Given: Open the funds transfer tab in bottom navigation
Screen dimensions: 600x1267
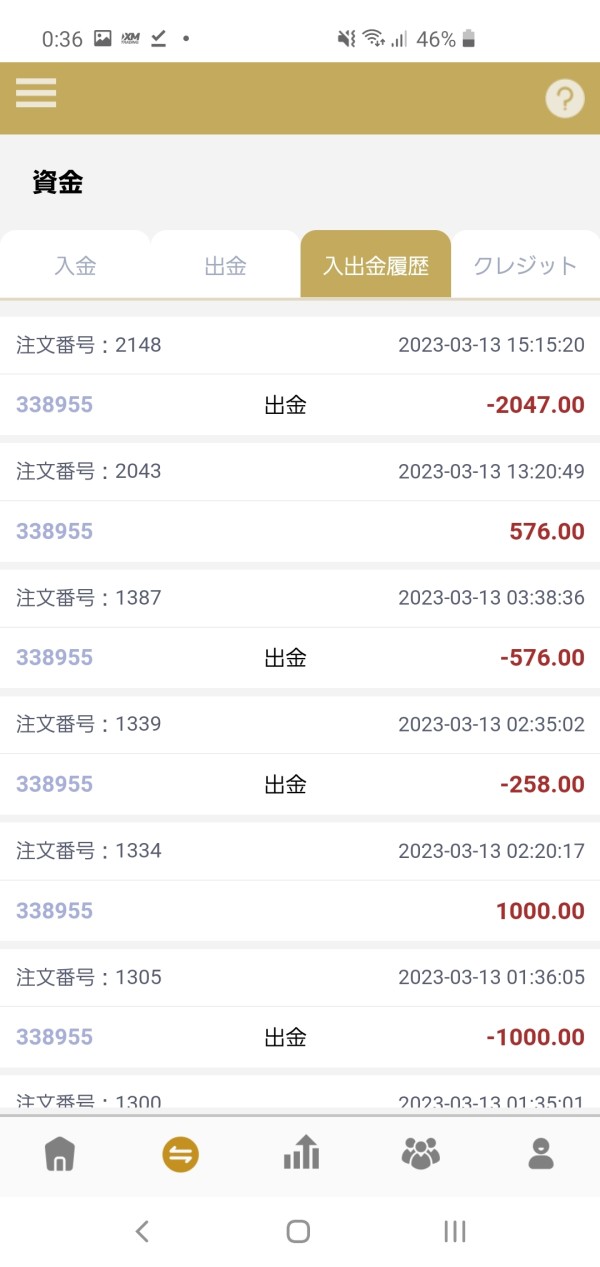Looking at the screenshot, I should (x=181, y=1155).
